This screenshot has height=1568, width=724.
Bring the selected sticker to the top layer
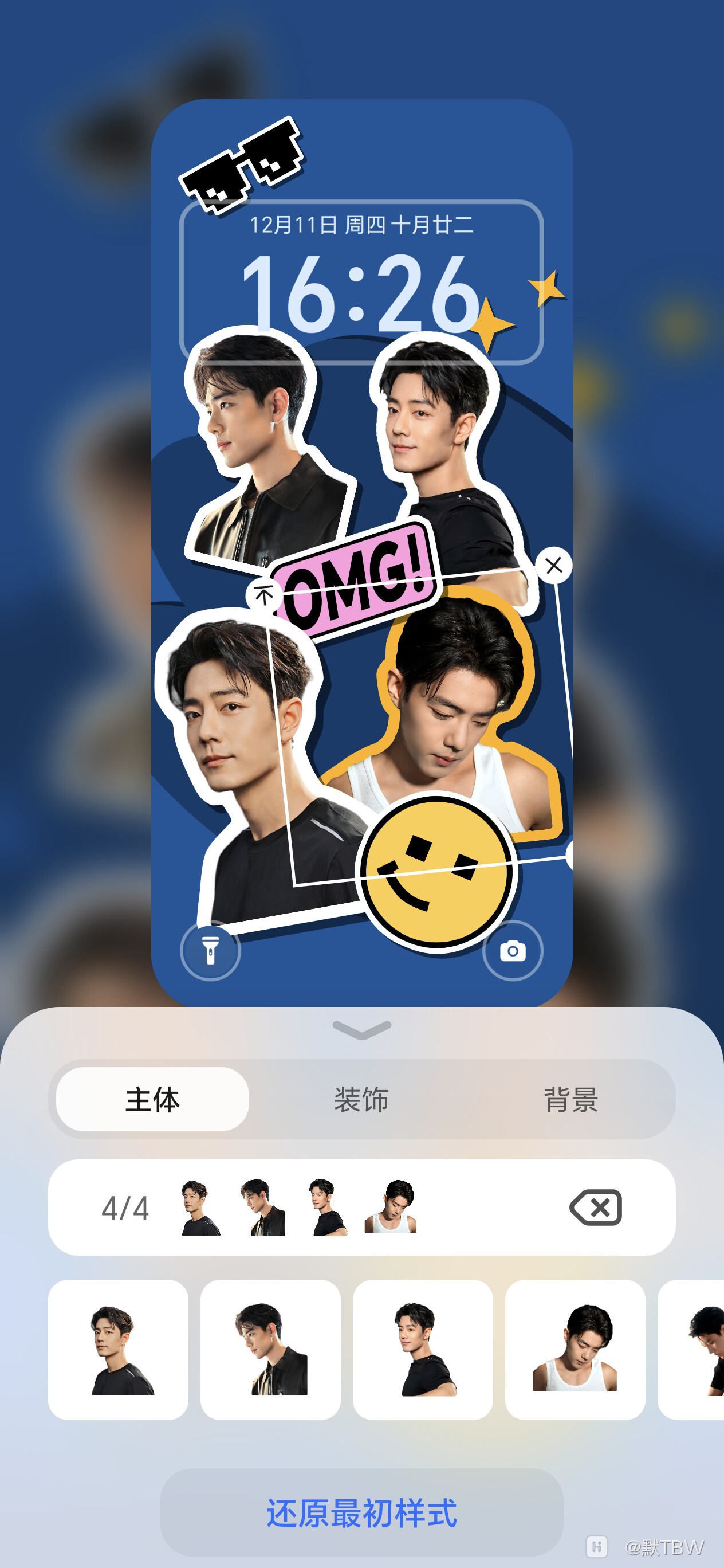264,594
